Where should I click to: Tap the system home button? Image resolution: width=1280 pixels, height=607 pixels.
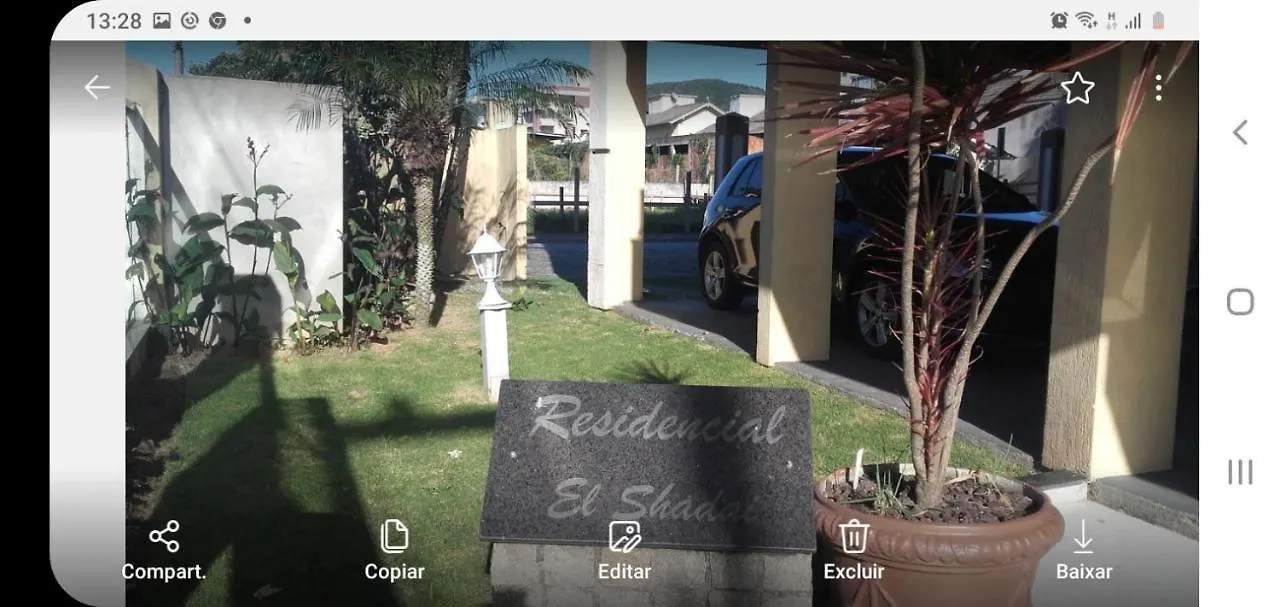pyautogui.click(x=1240, y=302)
